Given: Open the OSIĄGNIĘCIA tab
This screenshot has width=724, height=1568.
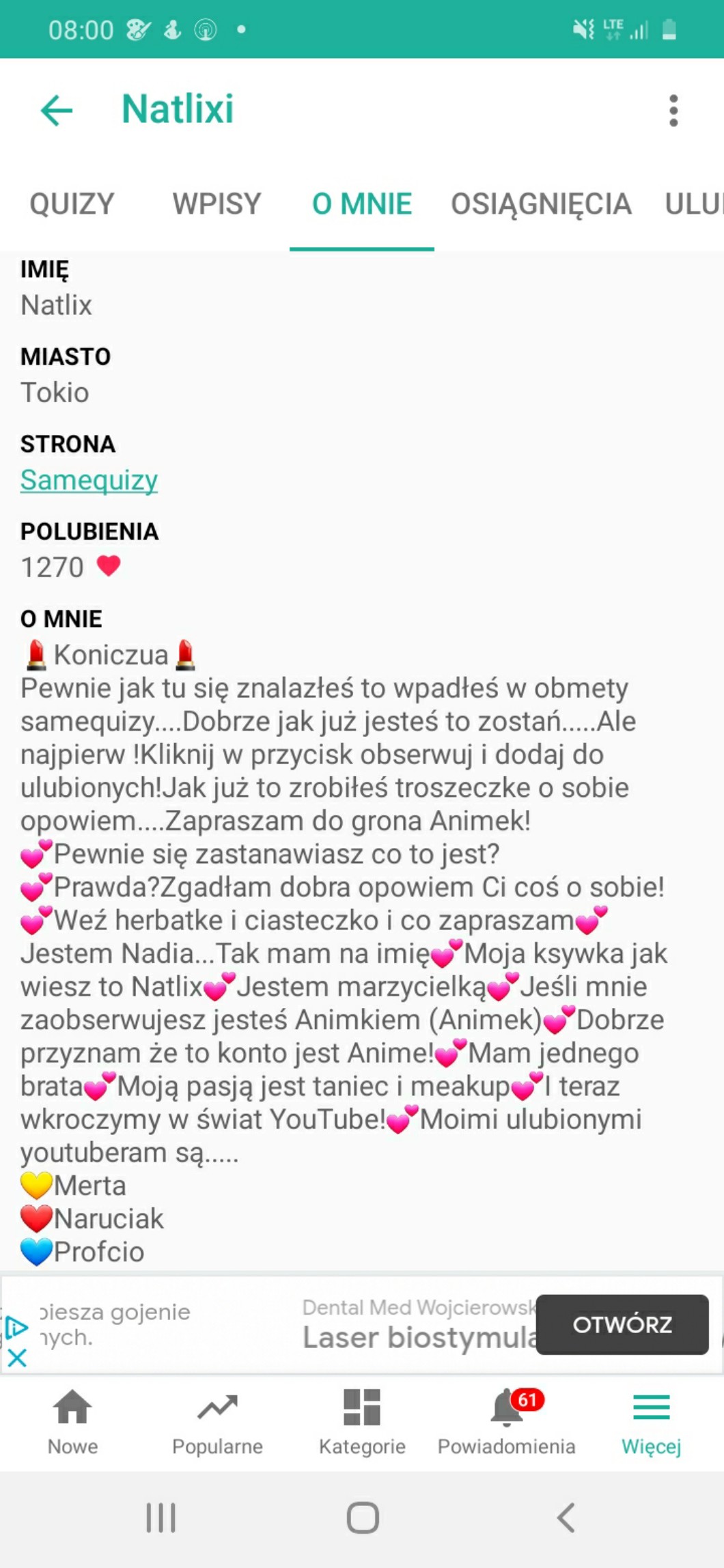Looking at the screenshot, I should (x=541, y=204).
